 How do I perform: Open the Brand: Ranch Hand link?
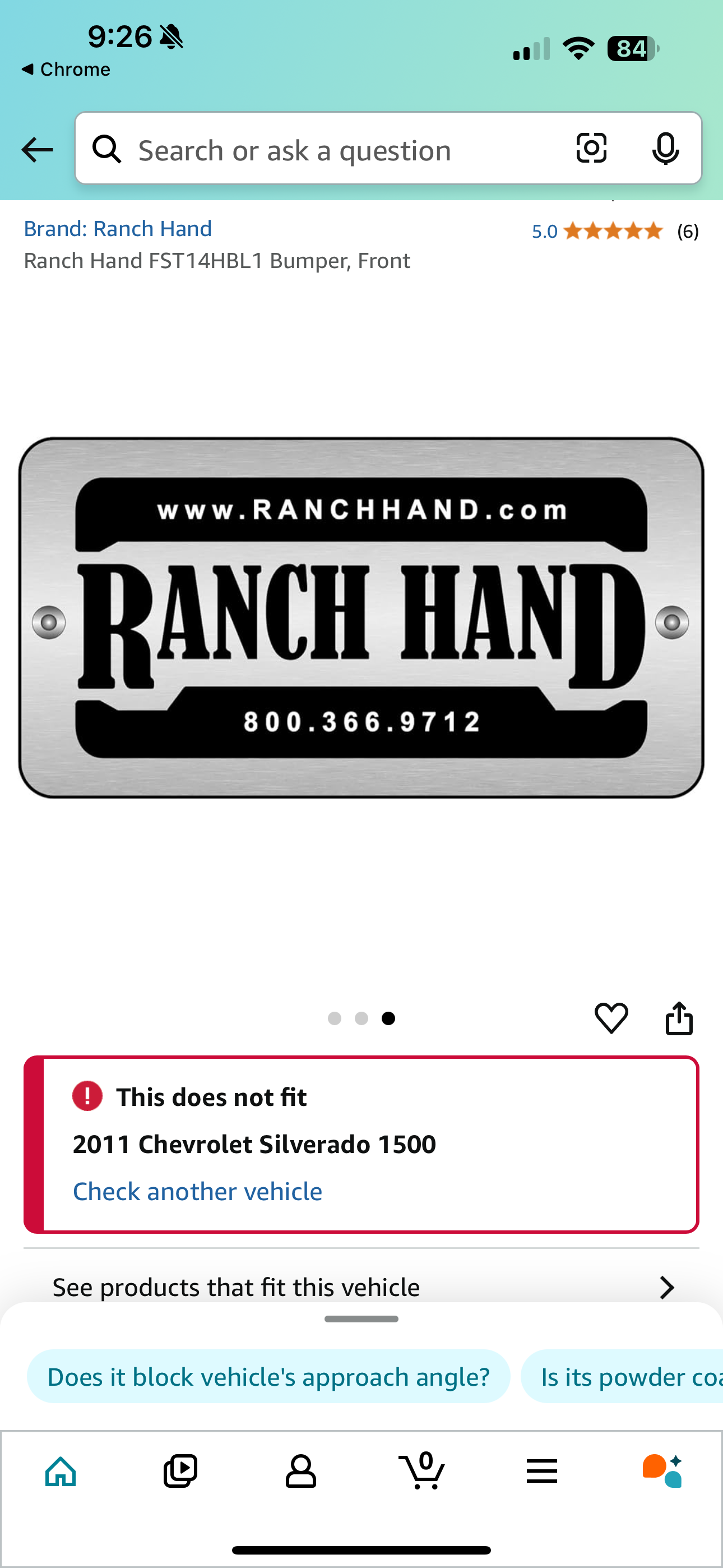click(x=118, y=229)
